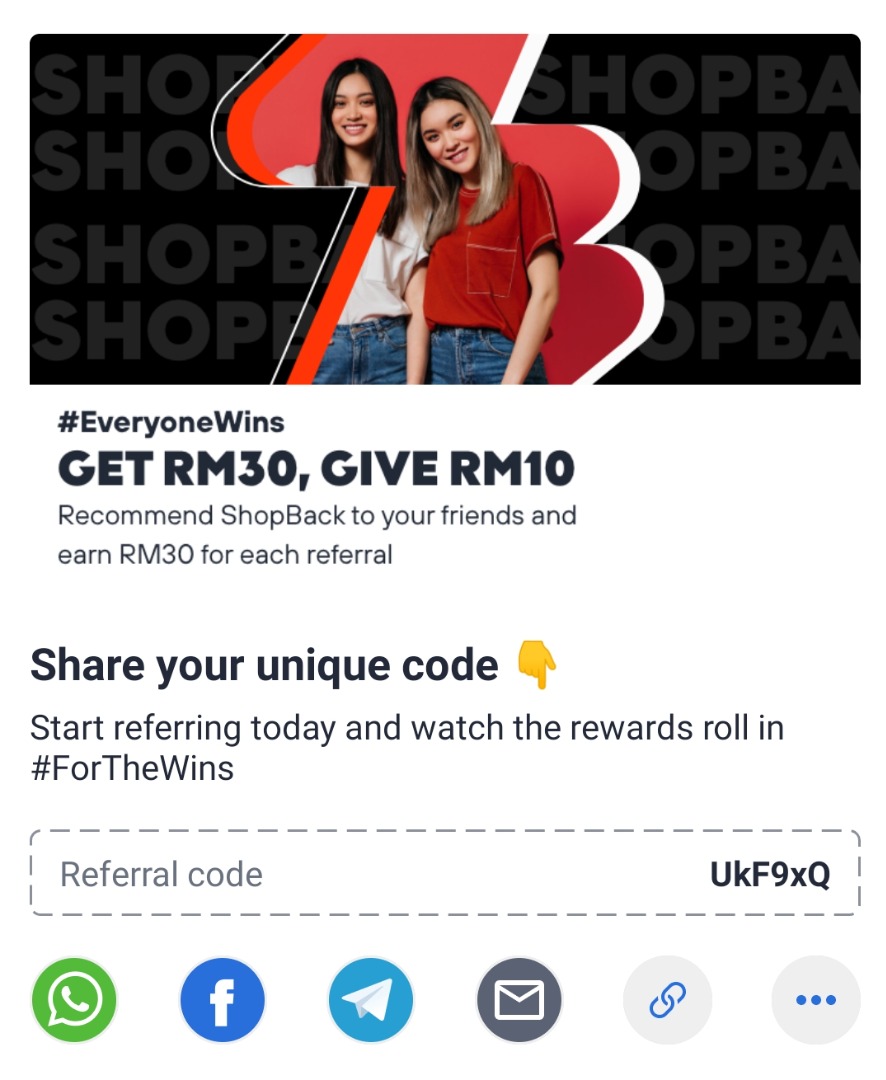Send referral code by email

pos(519,1000)
